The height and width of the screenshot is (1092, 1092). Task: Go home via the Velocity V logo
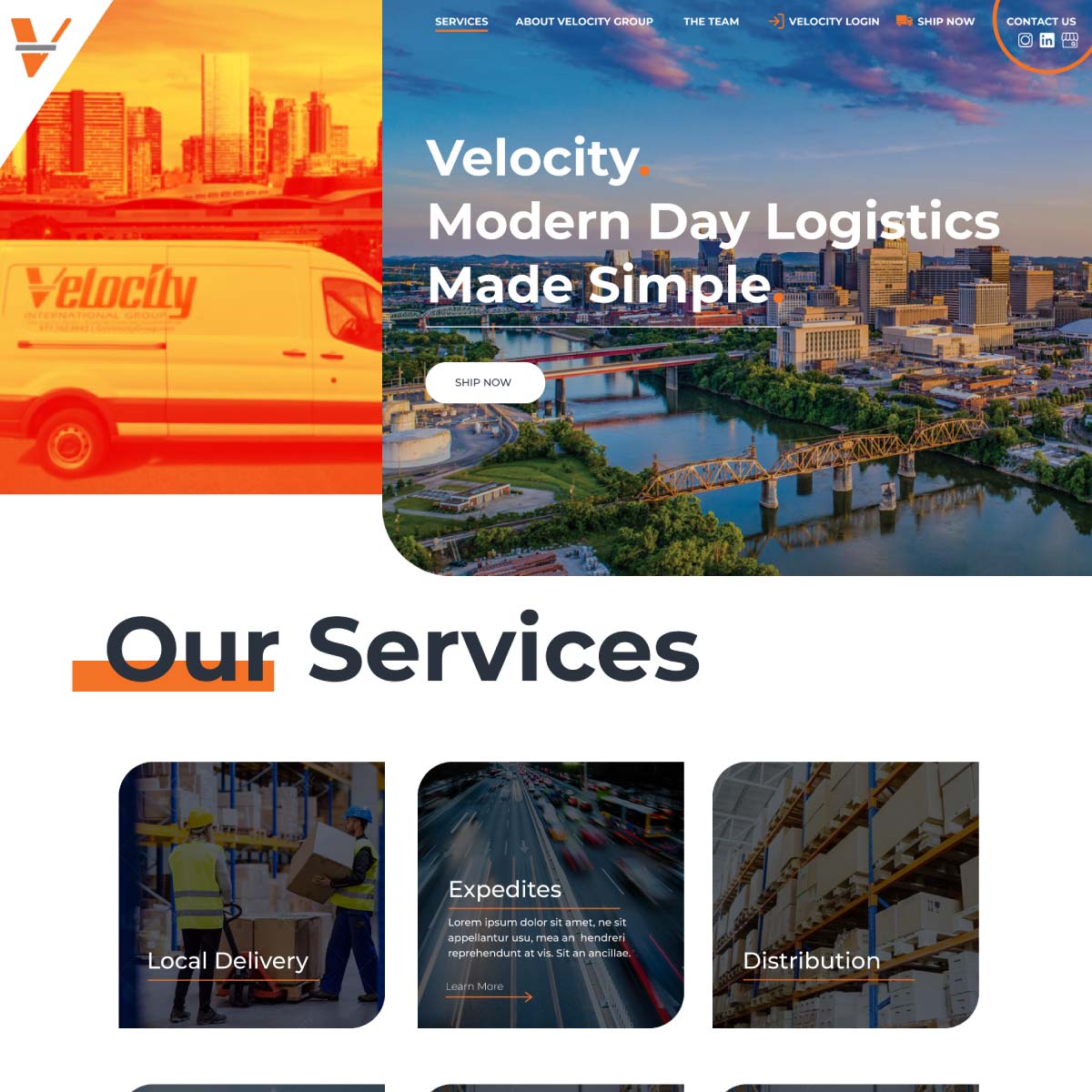coord(36,45)
